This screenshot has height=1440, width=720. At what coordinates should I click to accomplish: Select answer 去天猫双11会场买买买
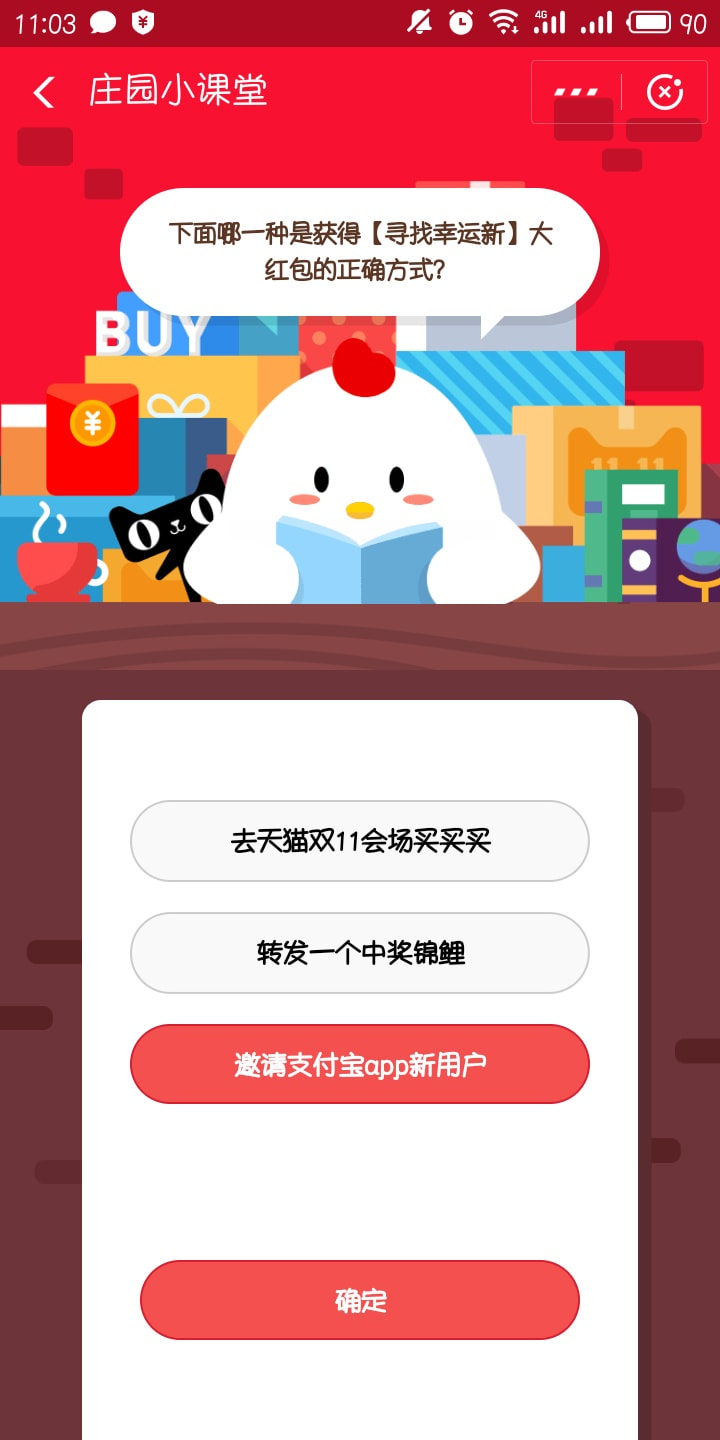pyautogui.click(x=360, y=841)
